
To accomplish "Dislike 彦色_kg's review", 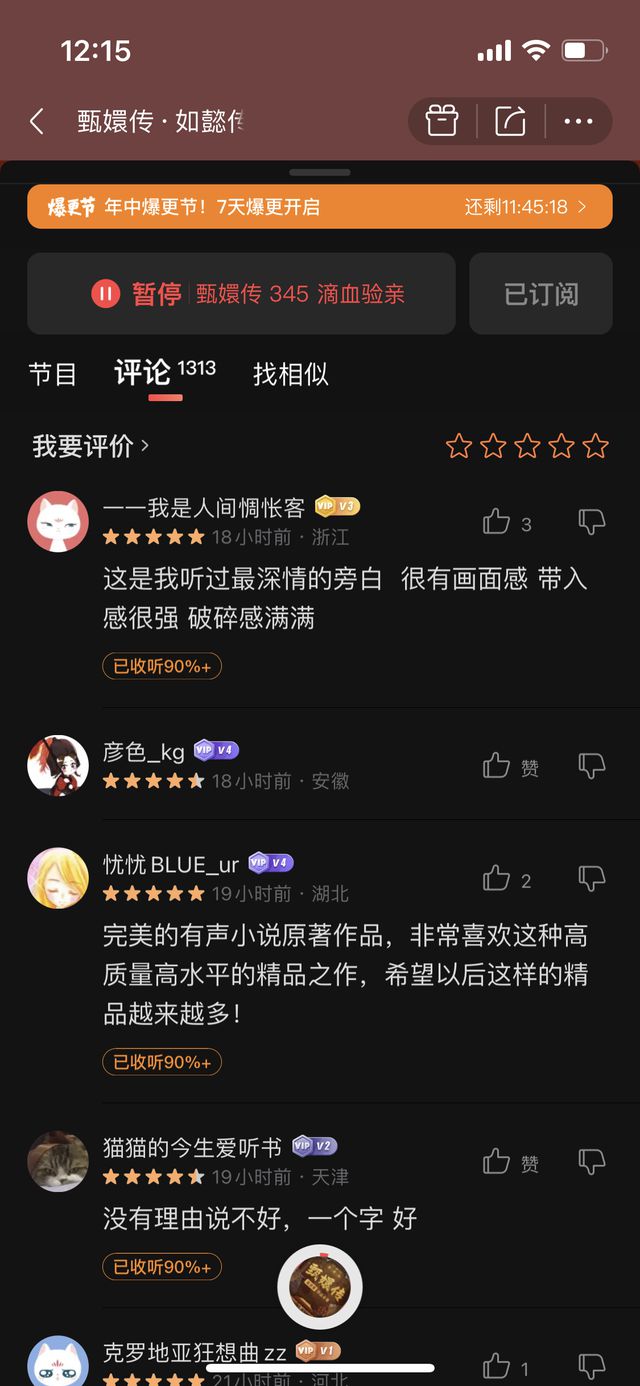I will click(x=592, y=766).
